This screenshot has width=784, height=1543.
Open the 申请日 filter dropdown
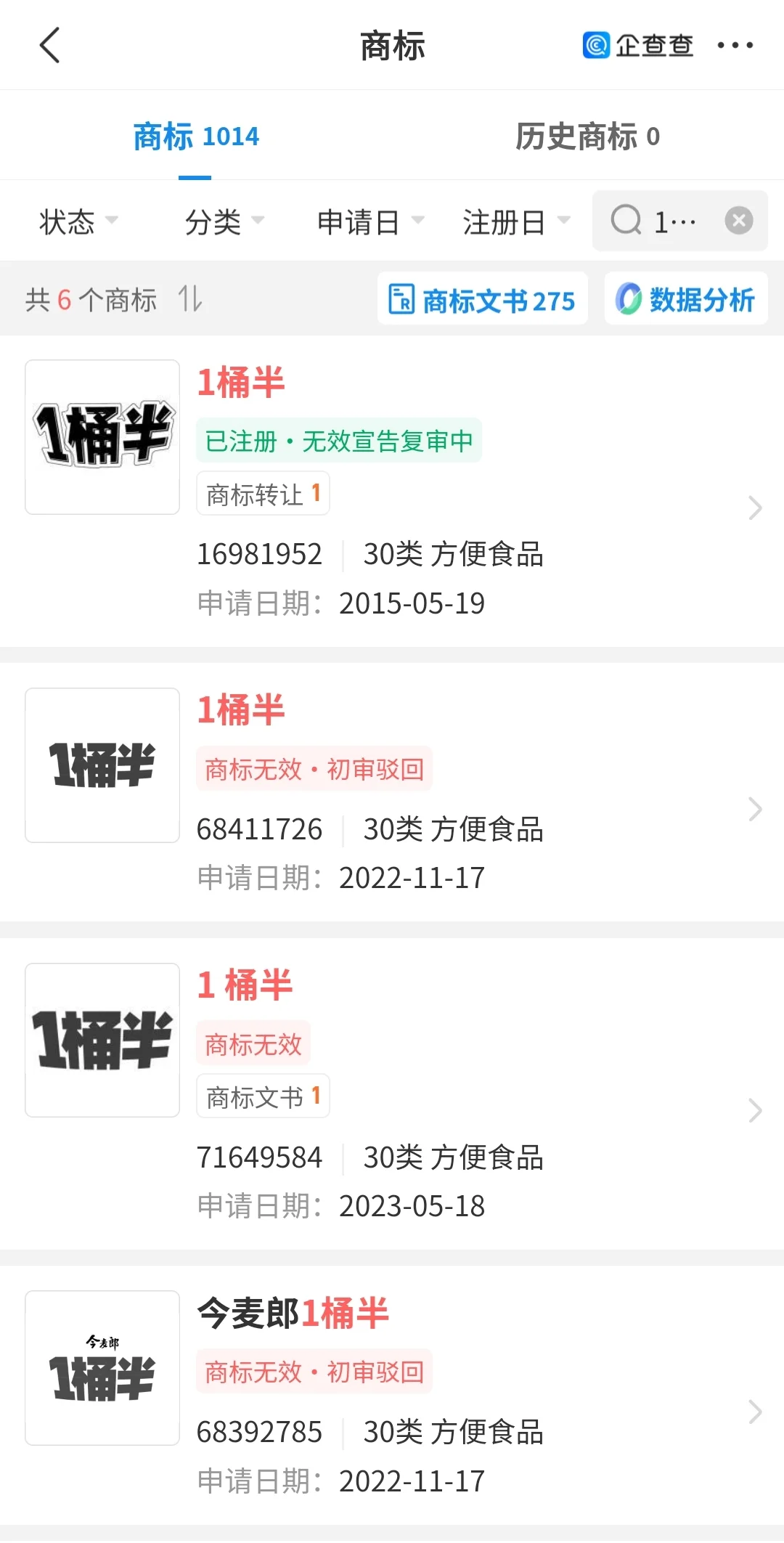(370, 221)
